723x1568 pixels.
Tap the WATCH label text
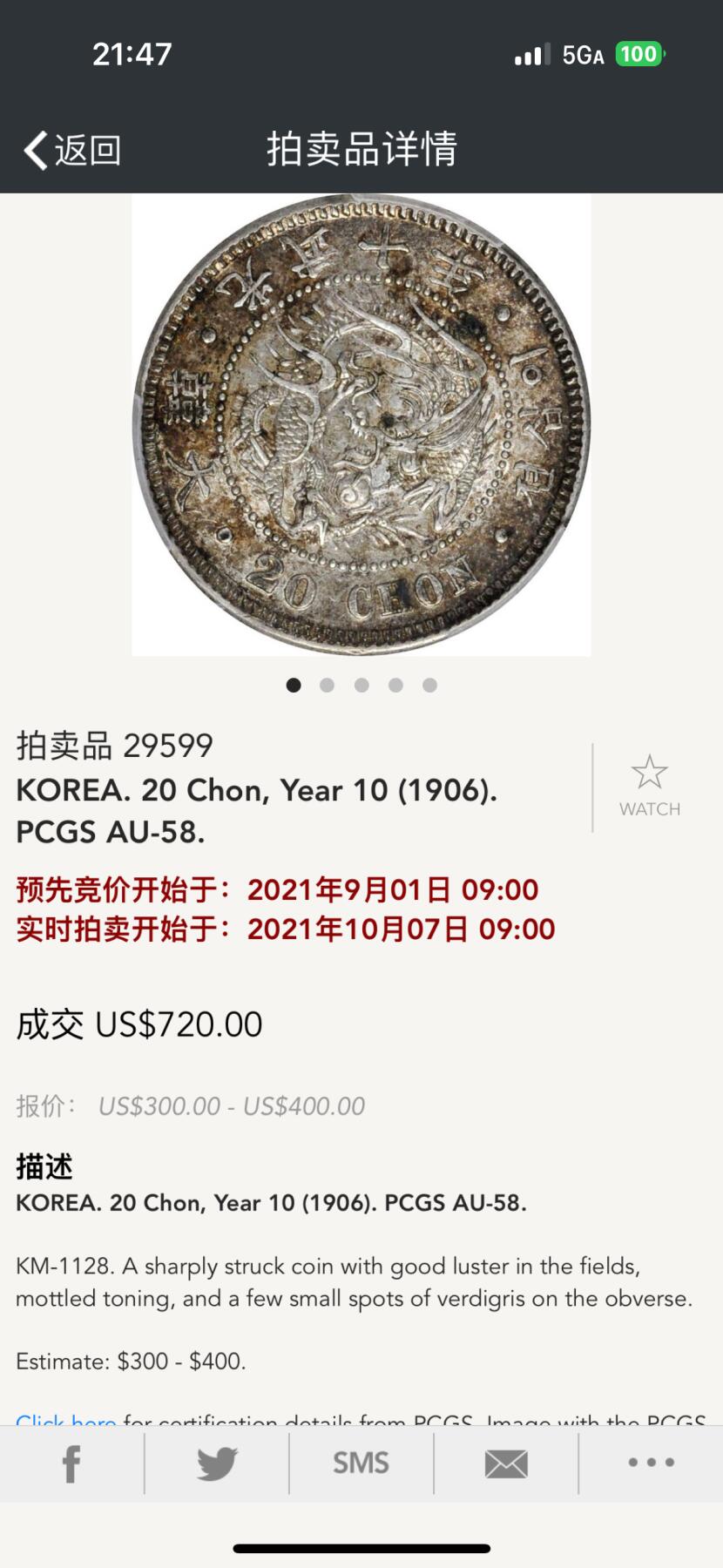(x=650, y=808)
